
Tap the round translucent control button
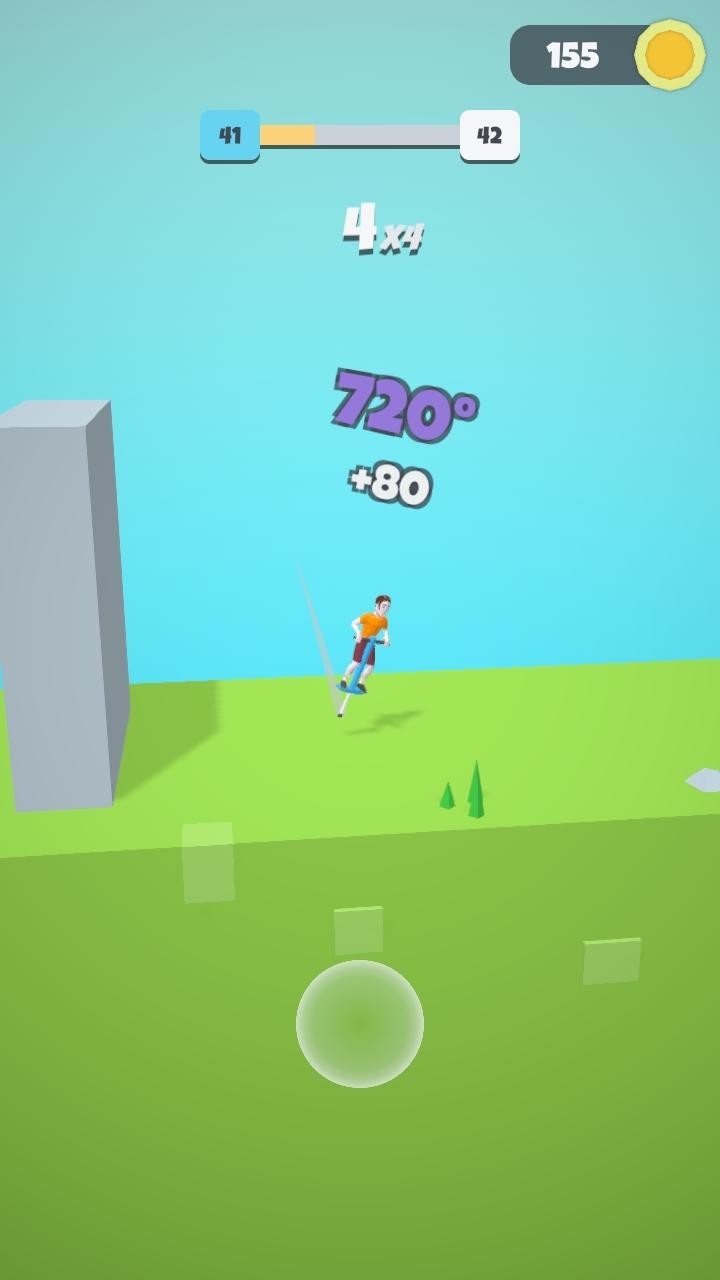(x=360, y=1023)
